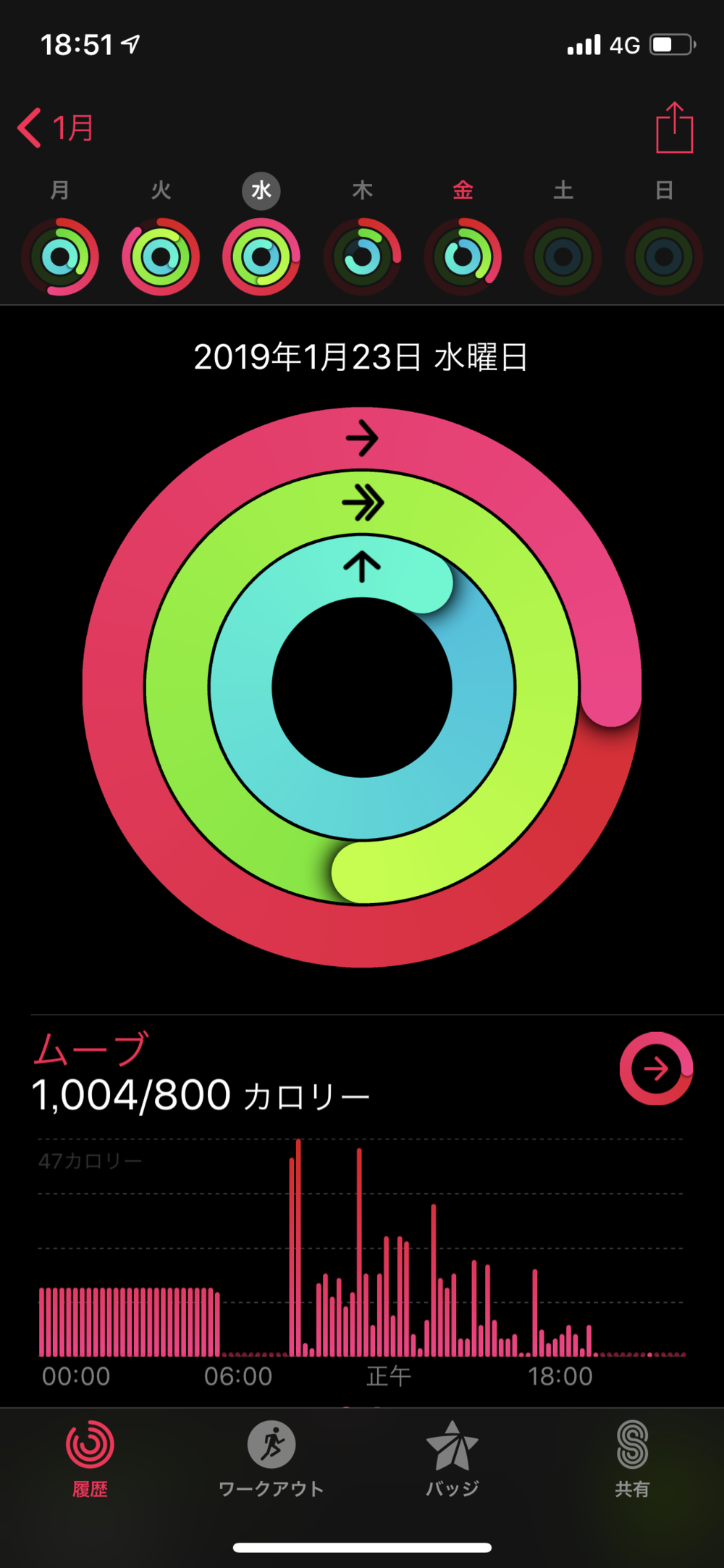Share this day's activity summary

coord(674,128)
